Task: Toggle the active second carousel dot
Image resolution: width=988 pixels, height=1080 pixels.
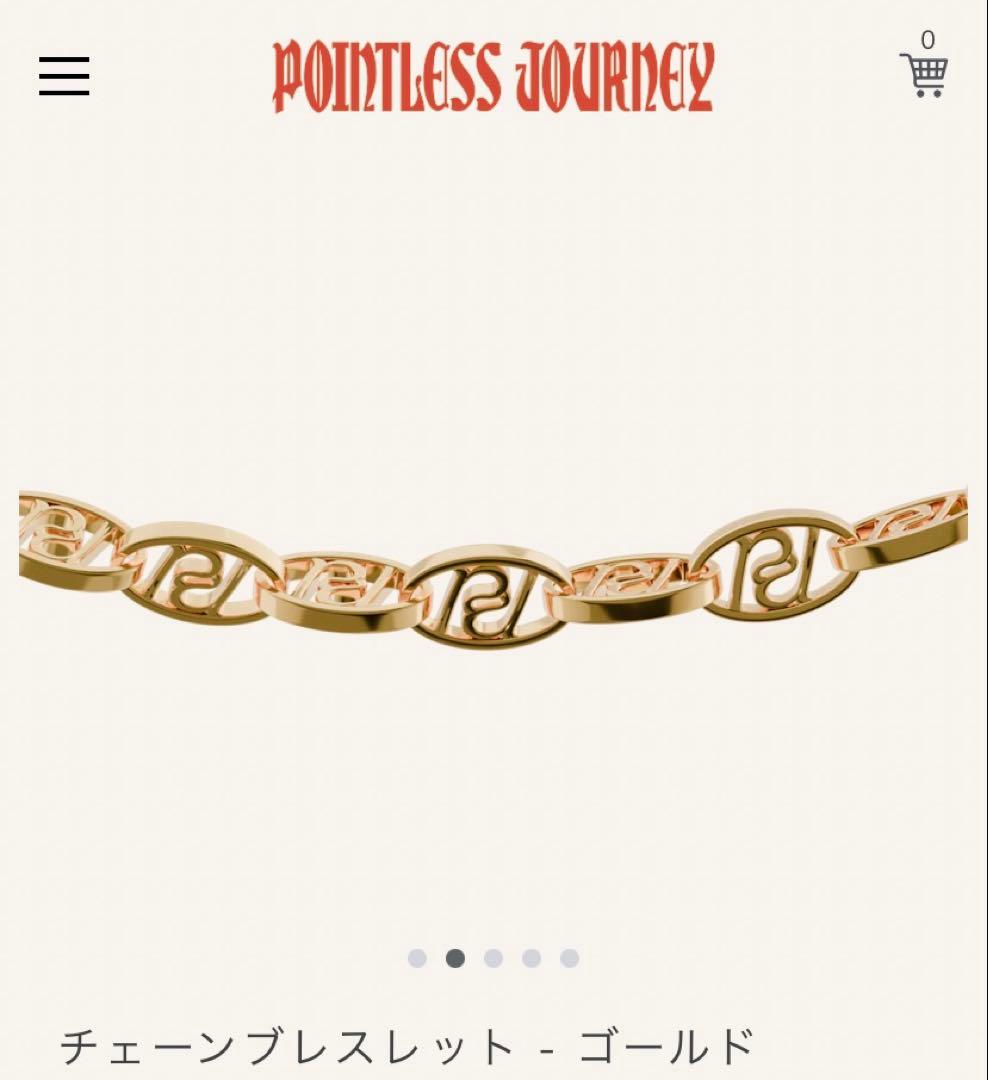Action: coord(455,957)
